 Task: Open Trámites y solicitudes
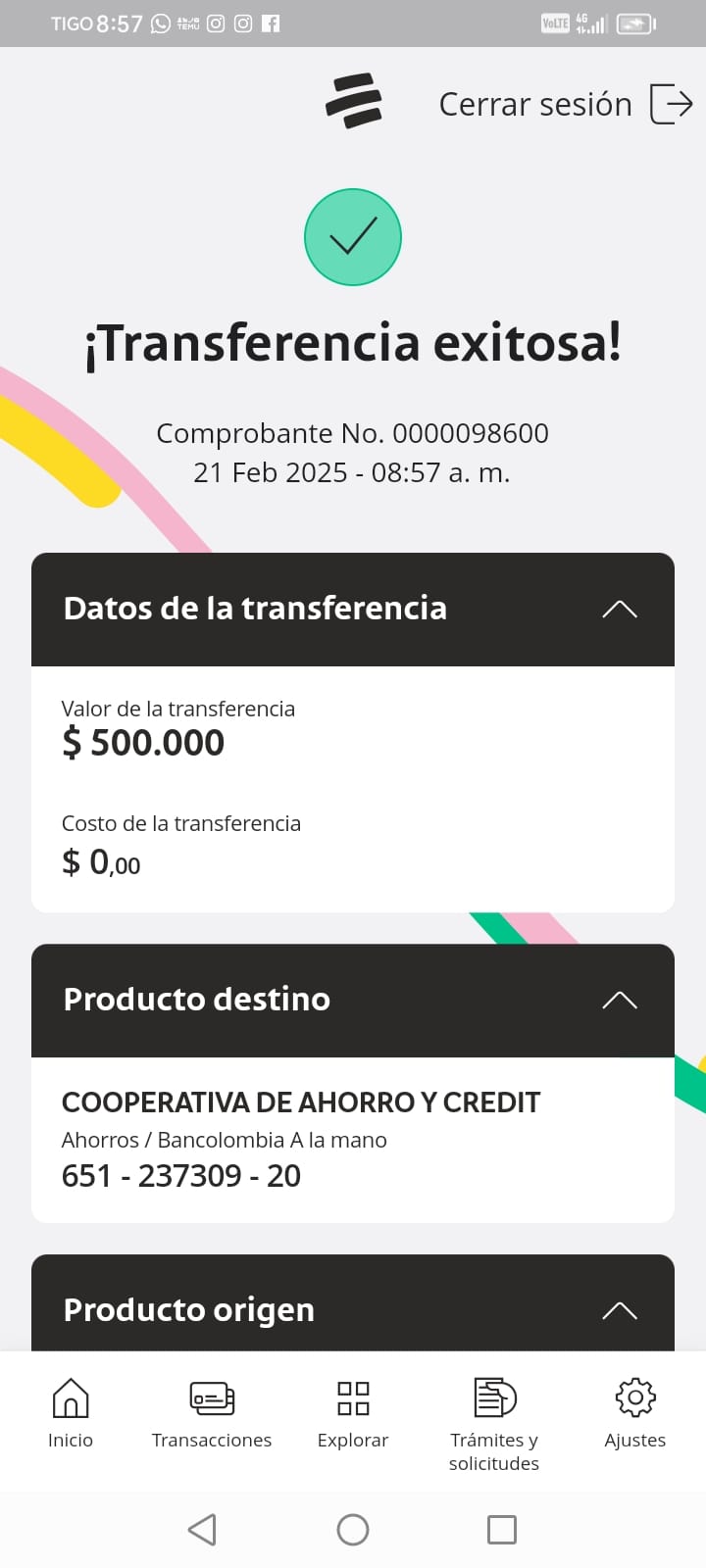494,1422
